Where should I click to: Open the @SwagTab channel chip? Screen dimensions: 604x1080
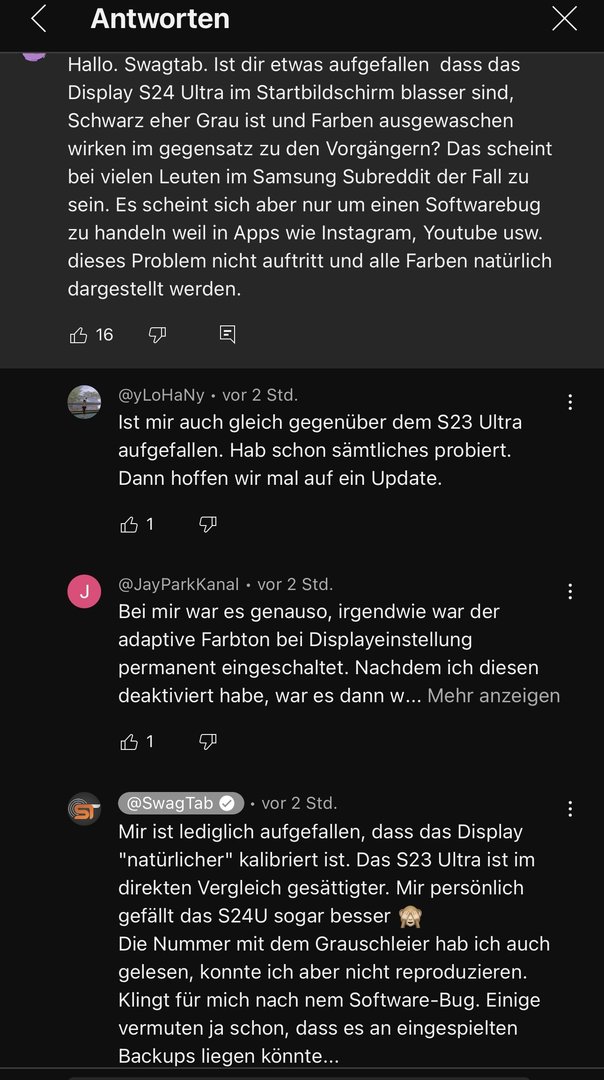[180, 803]
